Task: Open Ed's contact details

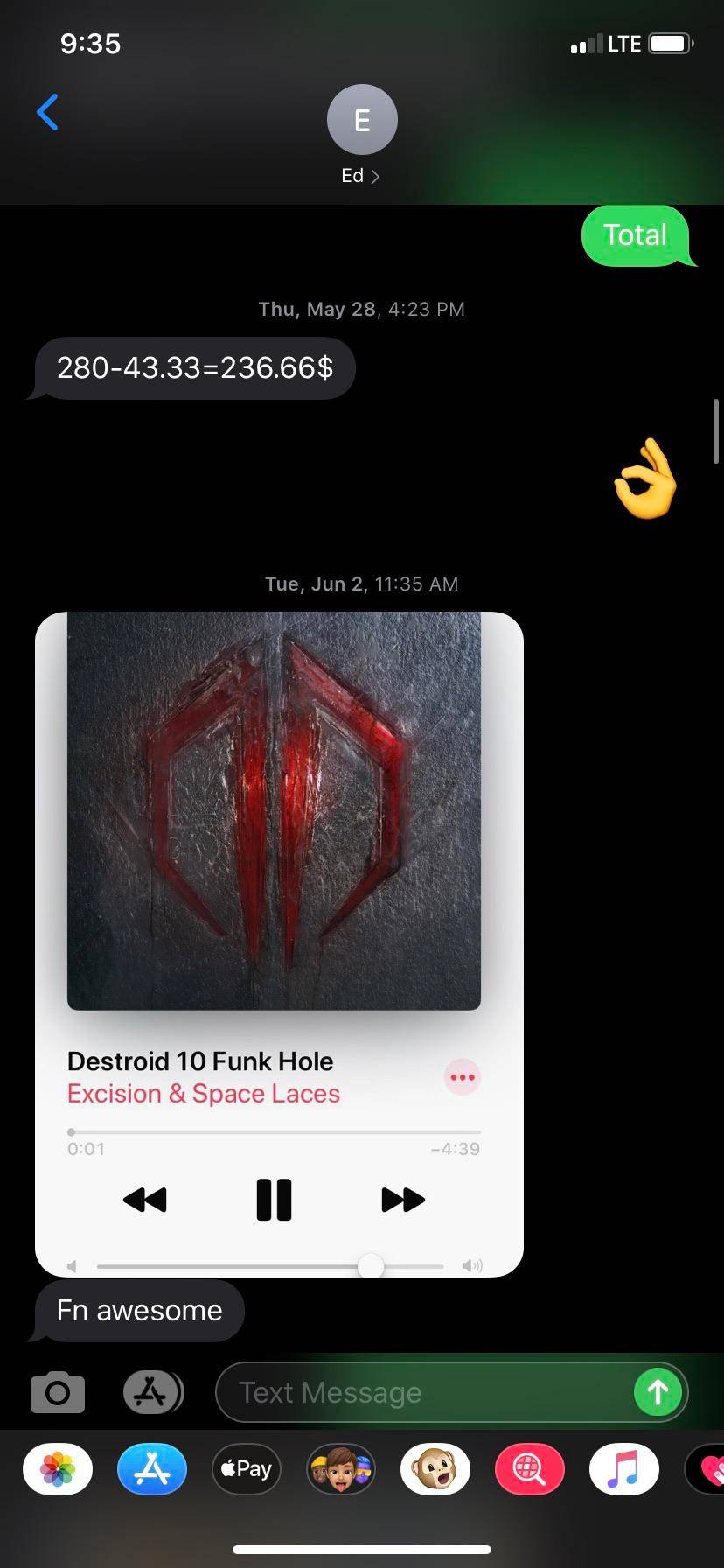Action: click(x=361, y=135)
